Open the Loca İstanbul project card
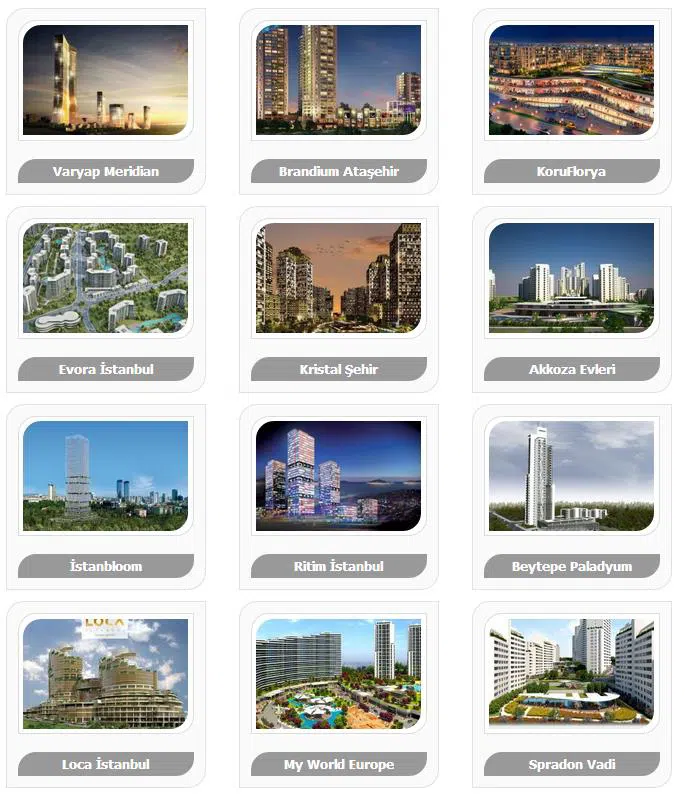 (x=105, y=673)
